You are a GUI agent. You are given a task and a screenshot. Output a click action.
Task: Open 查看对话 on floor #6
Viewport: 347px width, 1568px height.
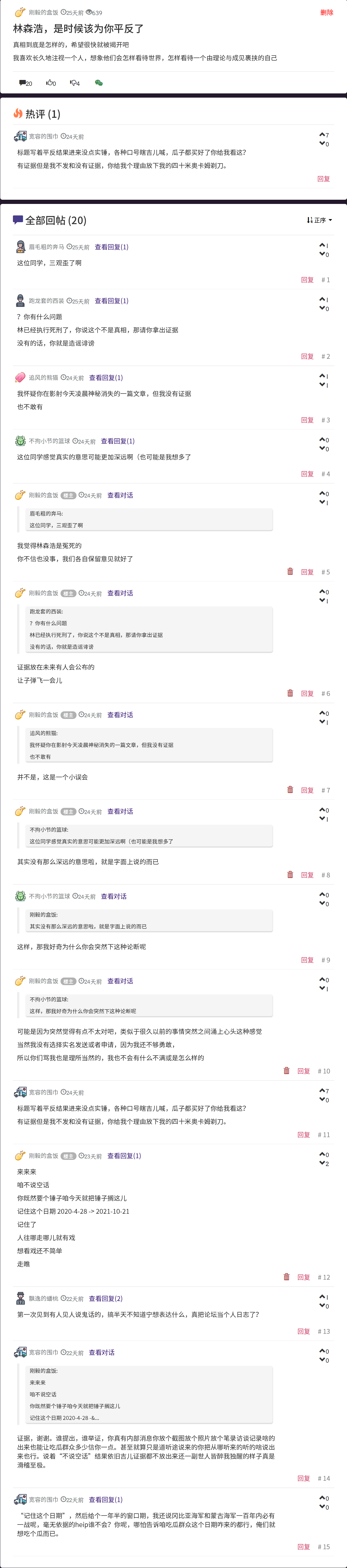coord(120,594)
